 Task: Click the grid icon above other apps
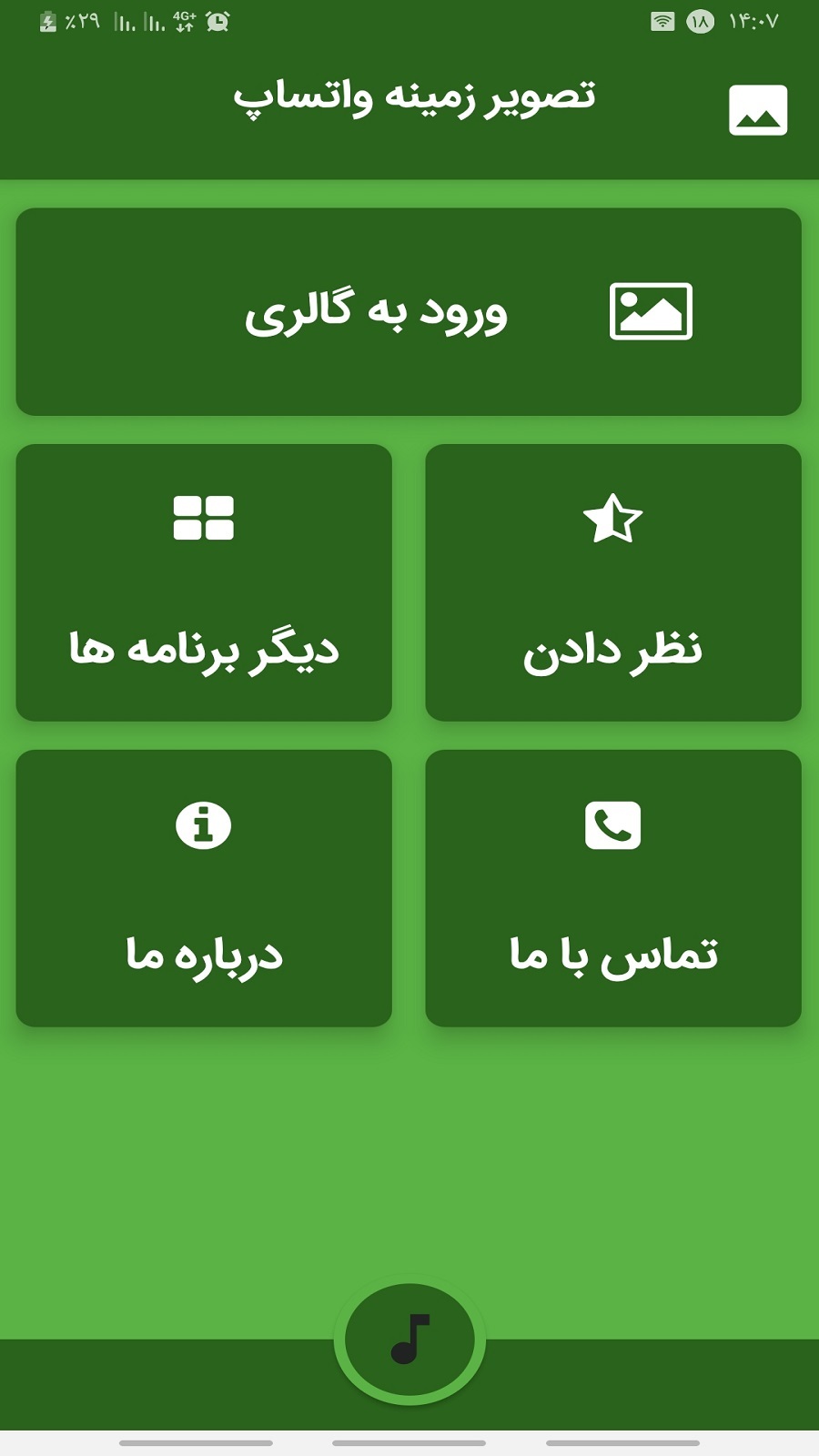coord(205,517)
